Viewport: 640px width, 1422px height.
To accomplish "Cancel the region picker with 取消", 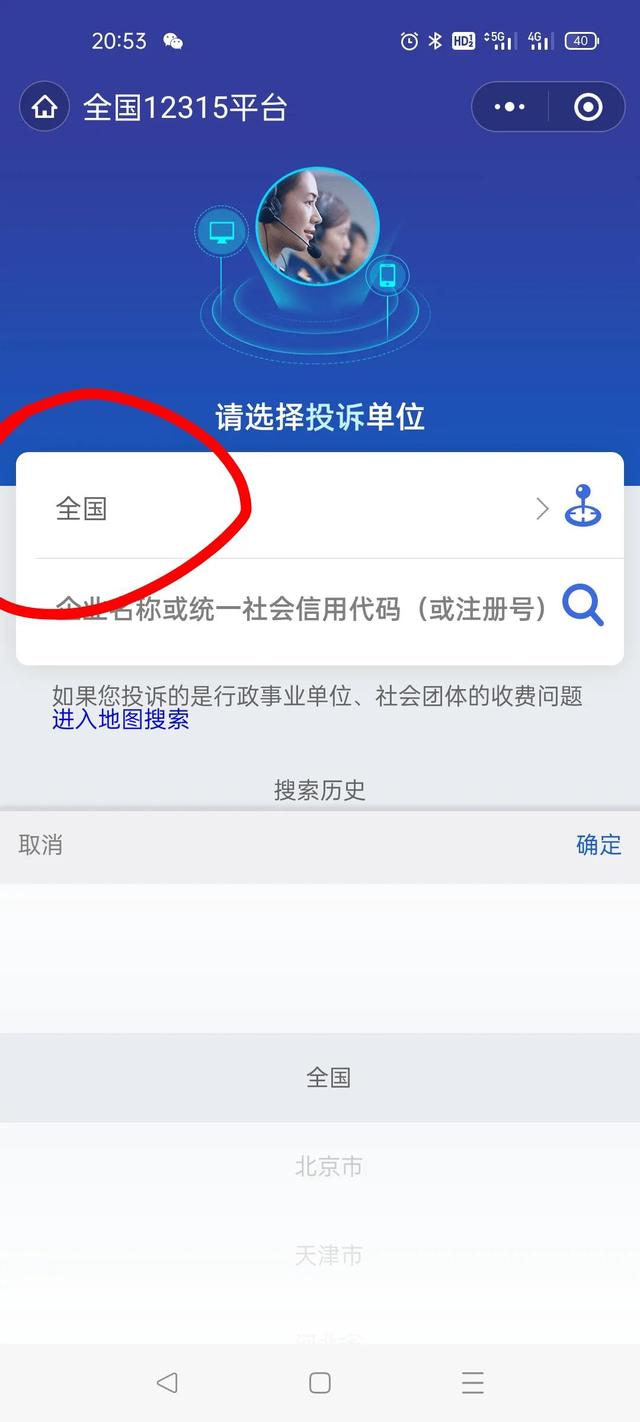I will [x=41, y=845].
